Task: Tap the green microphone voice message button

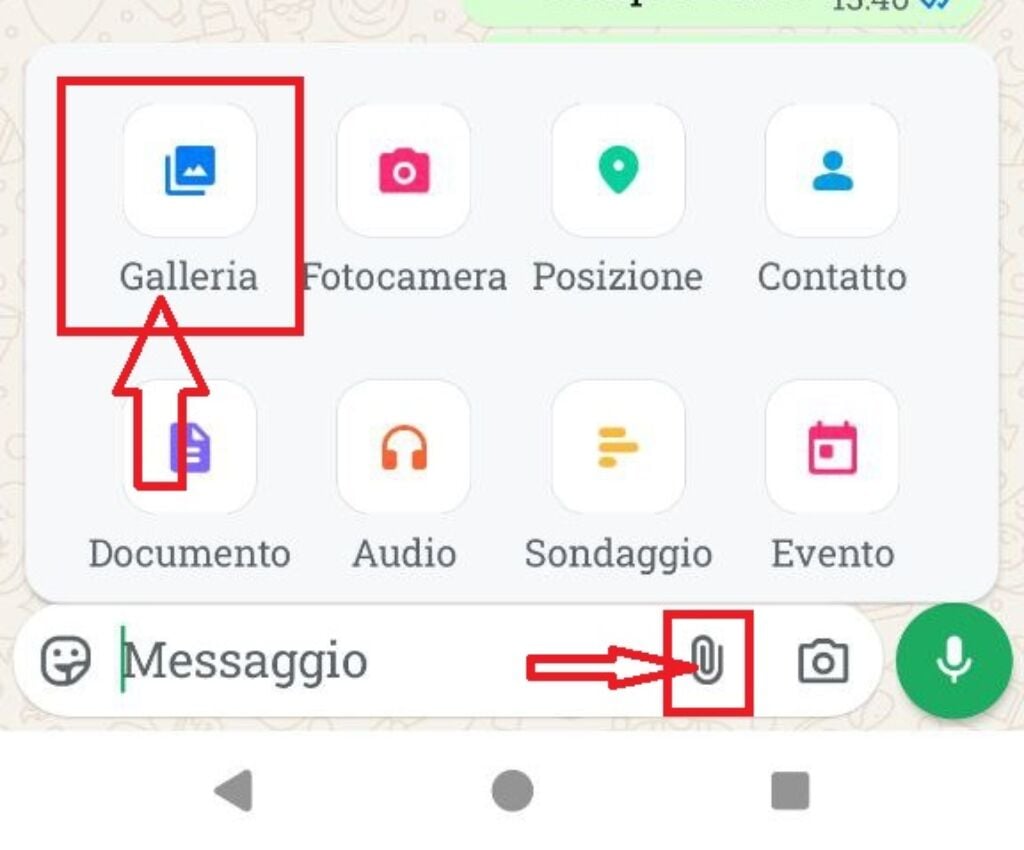Action: 954,660
